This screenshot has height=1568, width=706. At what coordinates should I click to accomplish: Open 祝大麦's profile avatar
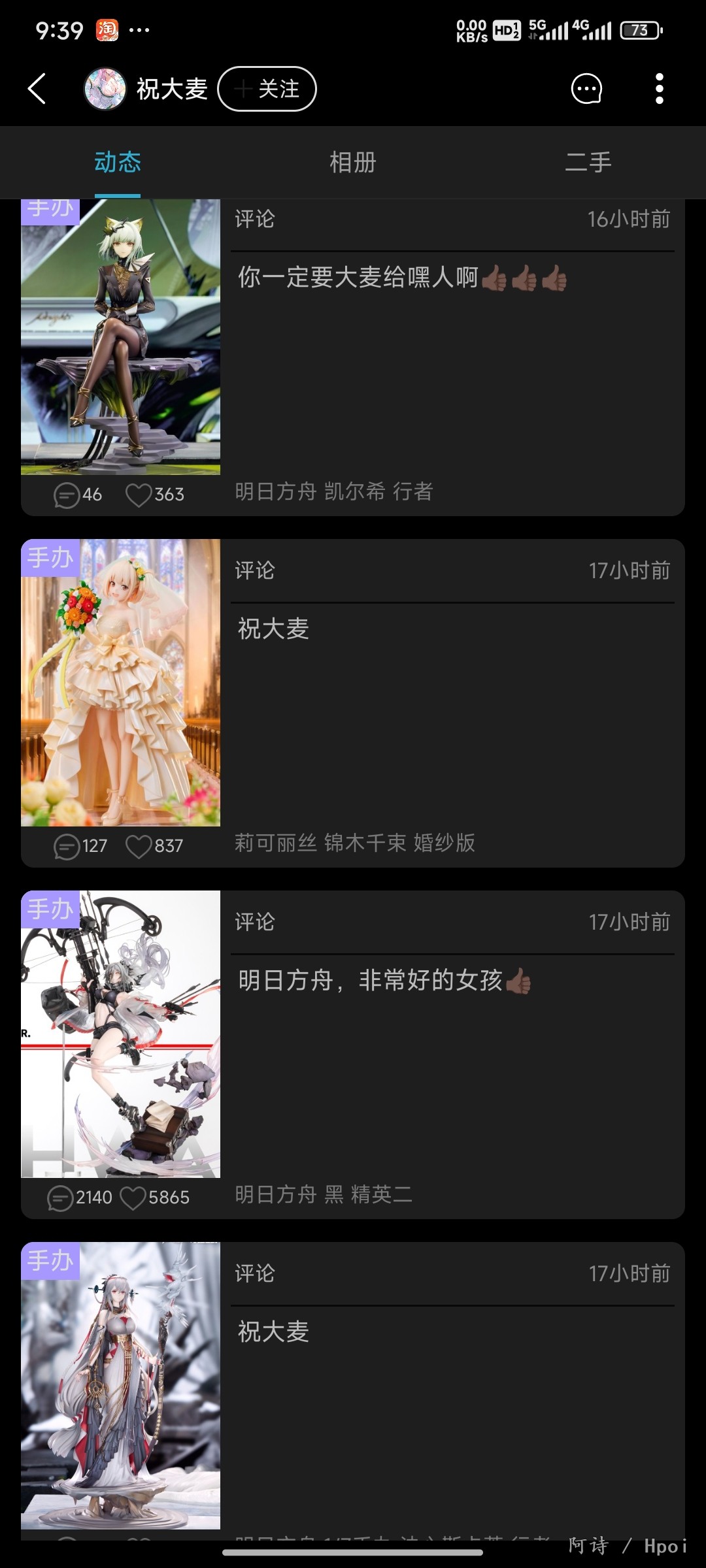point(105,89)
